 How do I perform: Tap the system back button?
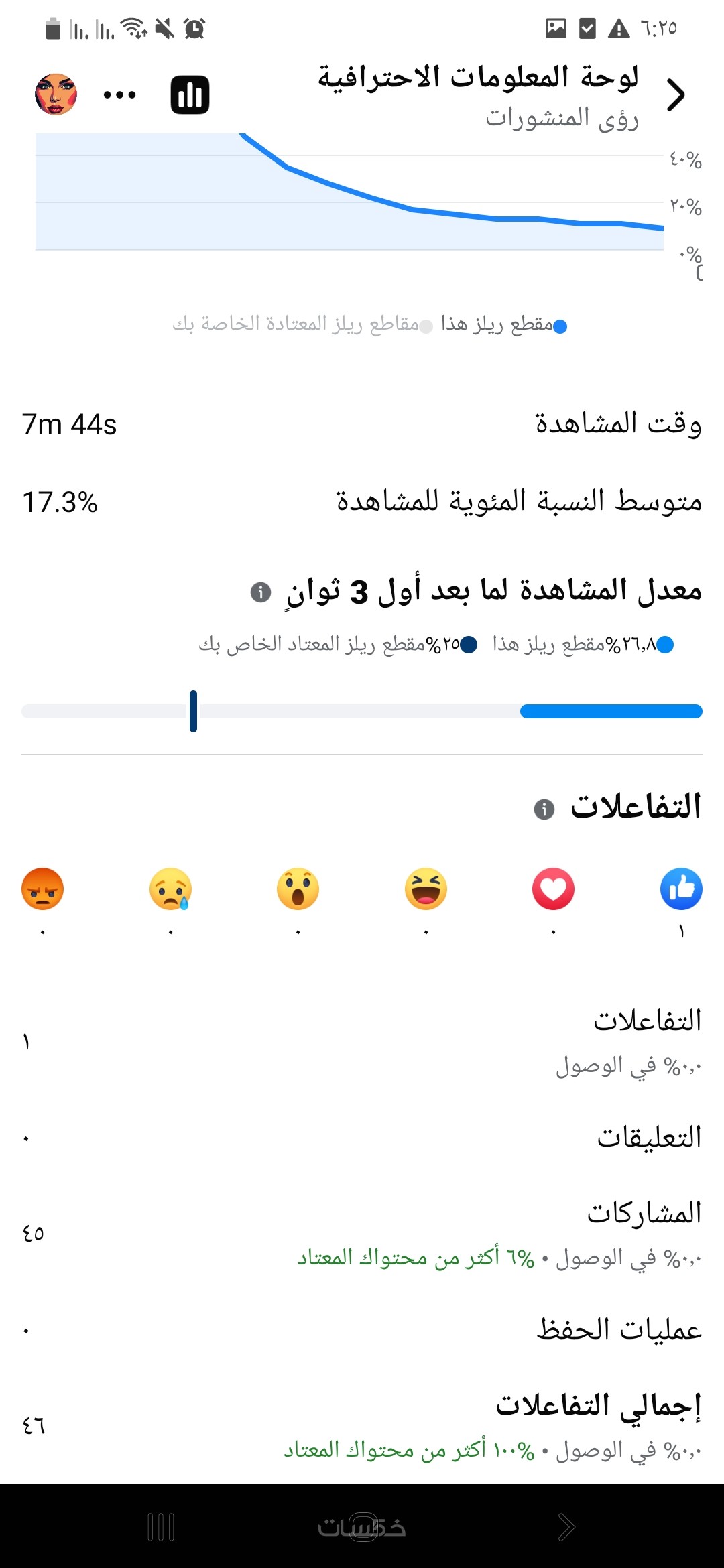pos(566,1527)
